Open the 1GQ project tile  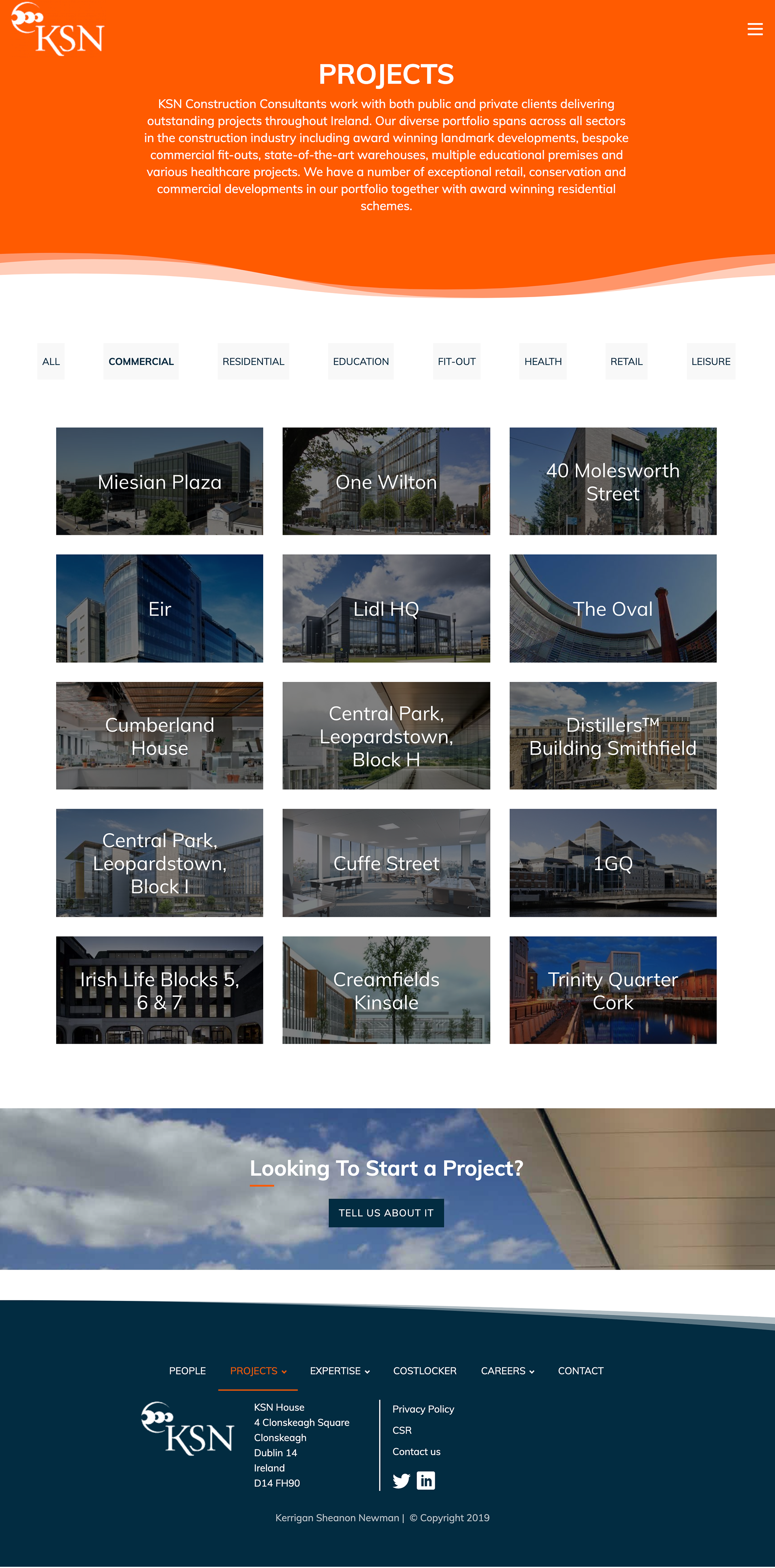click(x=612, y=863)
